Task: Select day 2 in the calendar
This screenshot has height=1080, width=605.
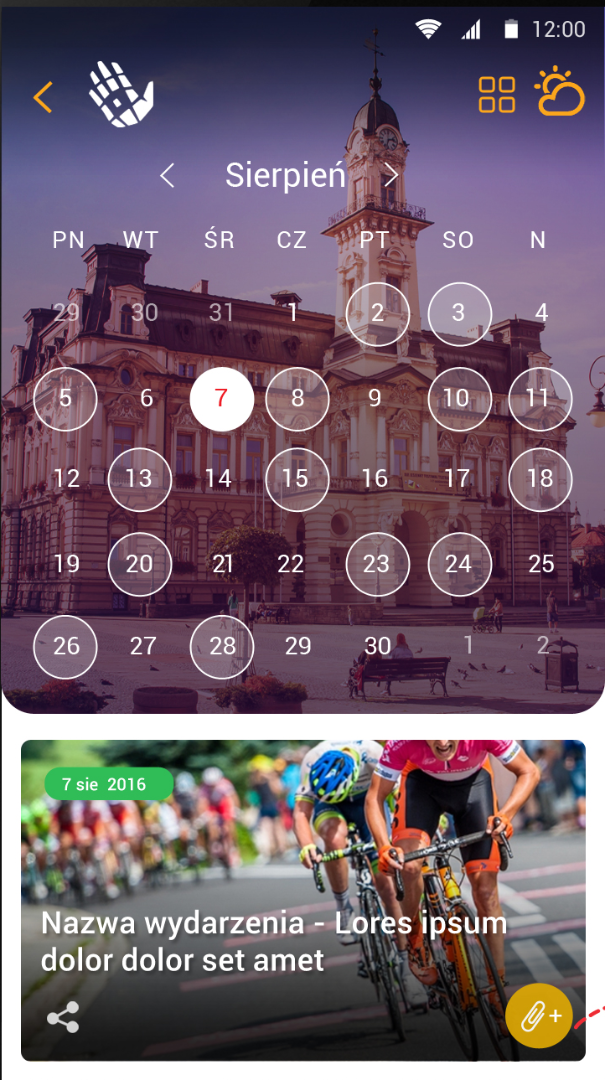Action: coord(377,313)
